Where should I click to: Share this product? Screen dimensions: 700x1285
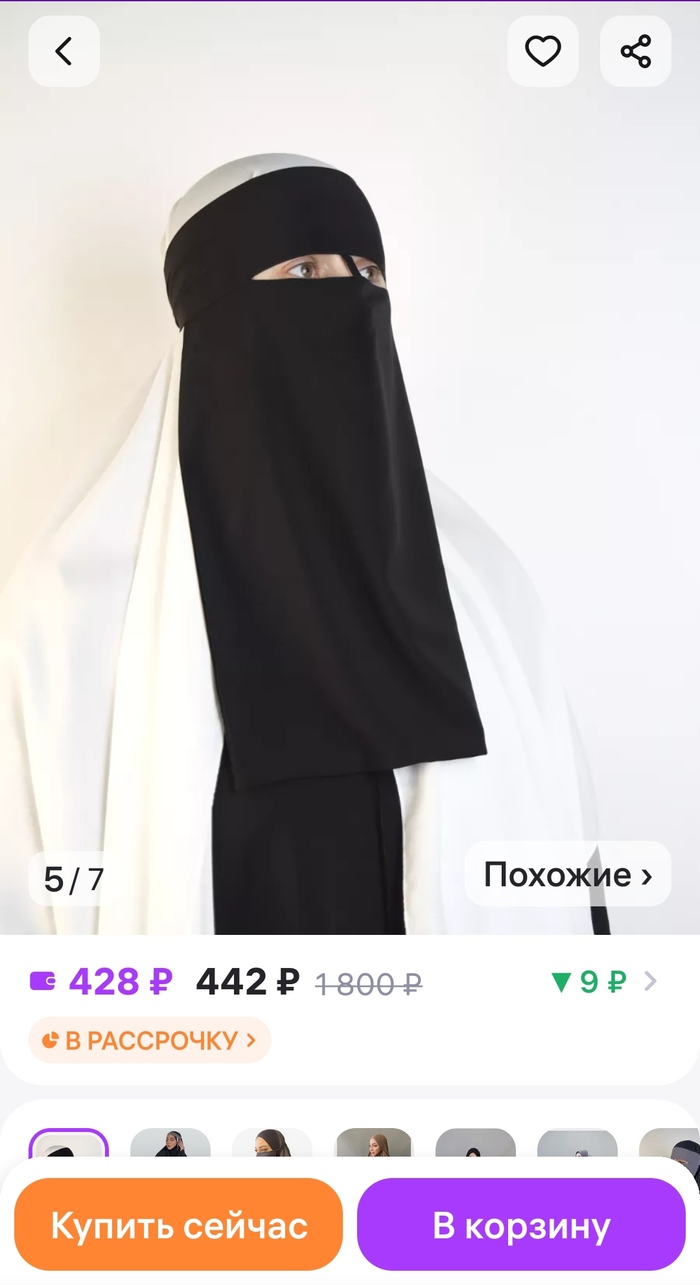(x=635, y=51)
